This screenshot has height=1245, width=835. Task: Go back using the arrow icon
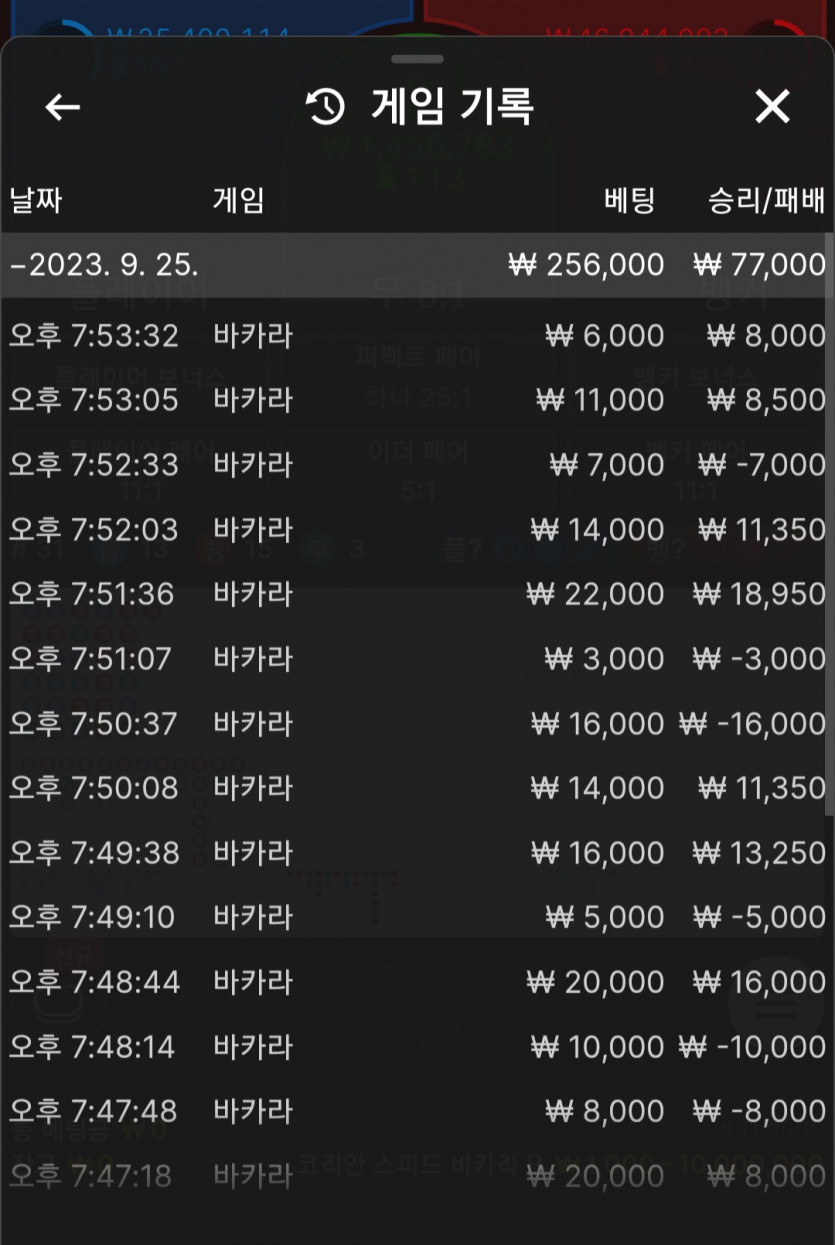[62, 107]
